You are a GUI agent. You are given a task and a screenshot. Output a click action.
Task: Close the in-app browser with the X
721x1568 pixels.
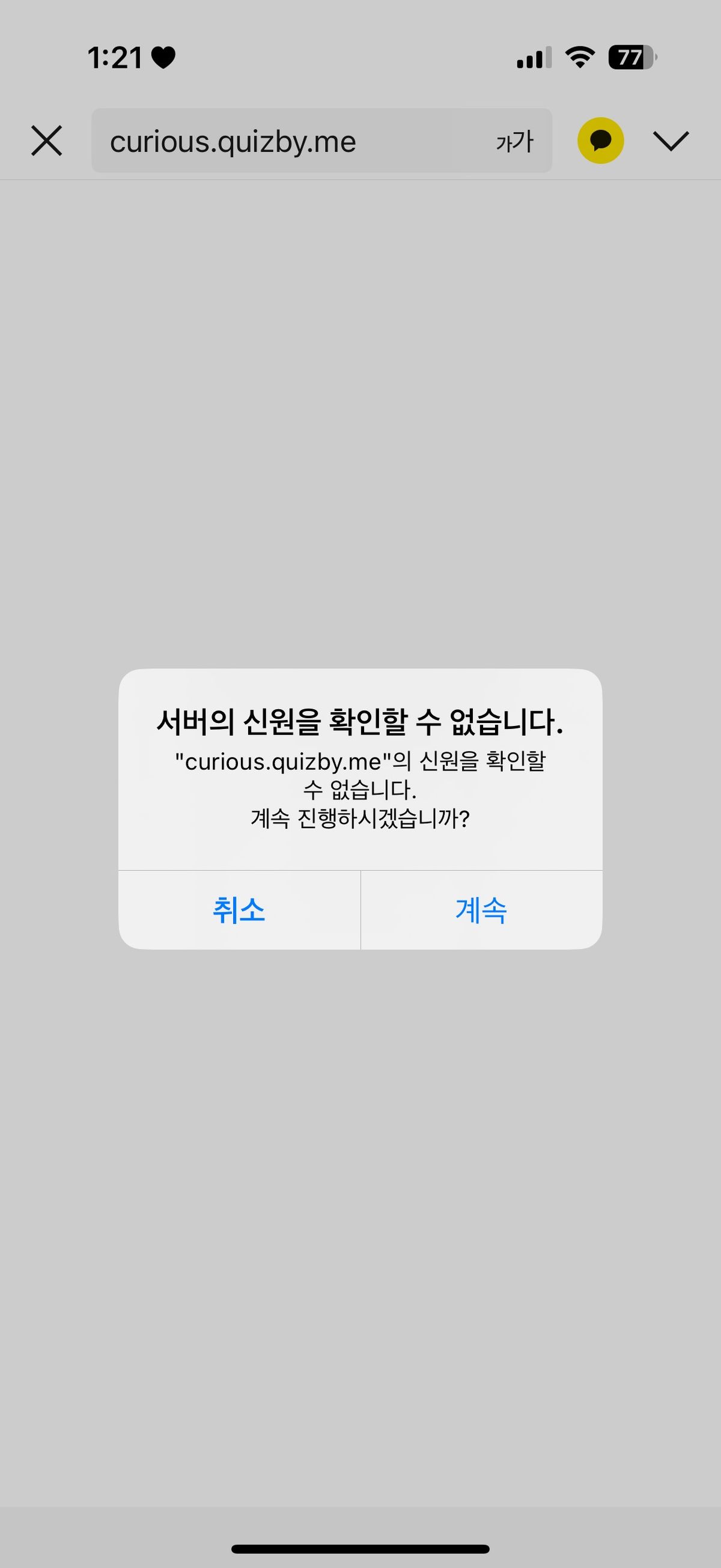point(47,141)
